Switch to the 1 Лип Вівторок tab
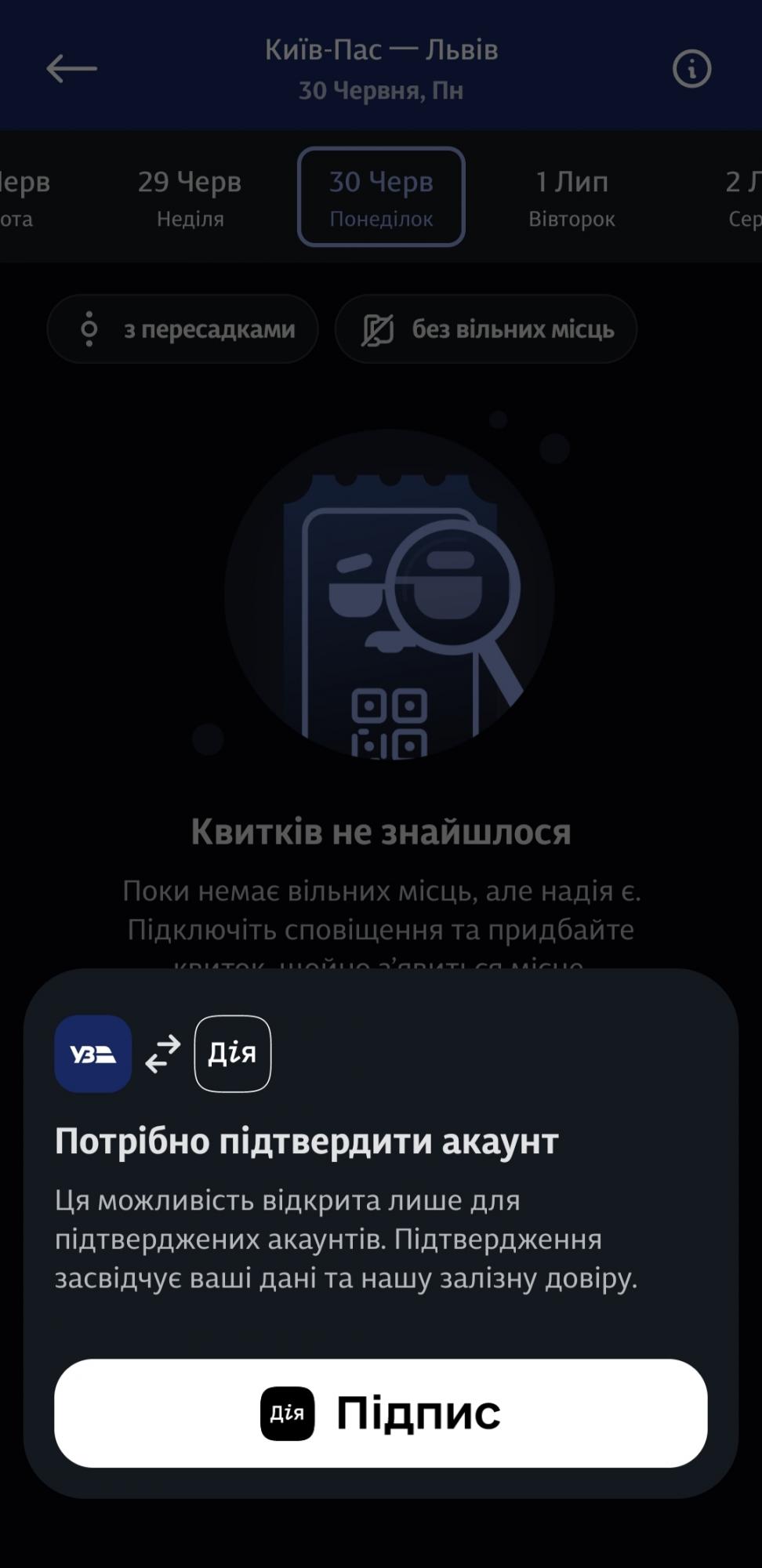Viewport: 762px width, 1568px height. click(571, 197)
